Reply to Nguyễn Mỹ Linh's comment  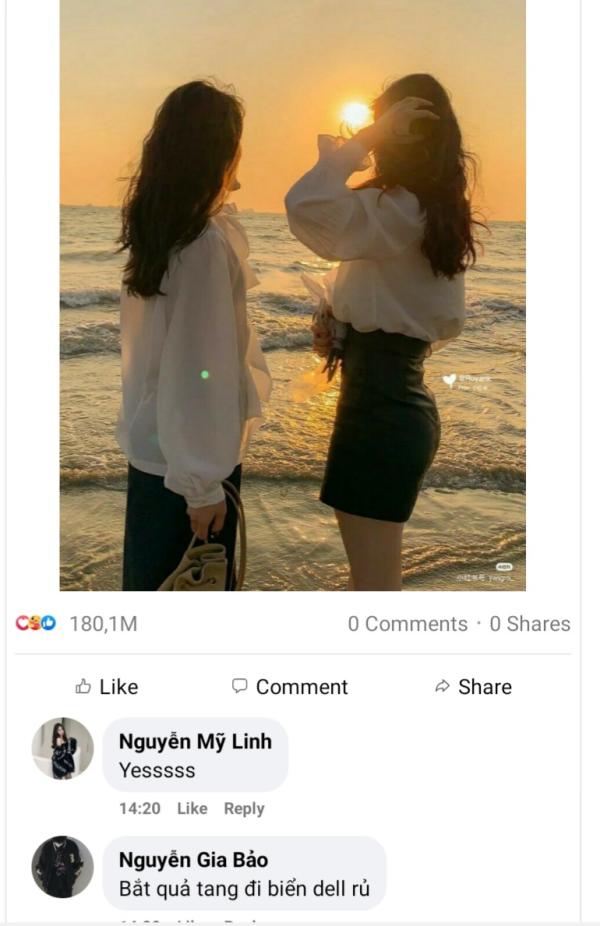pyautogui.click(x=244, y=808)
